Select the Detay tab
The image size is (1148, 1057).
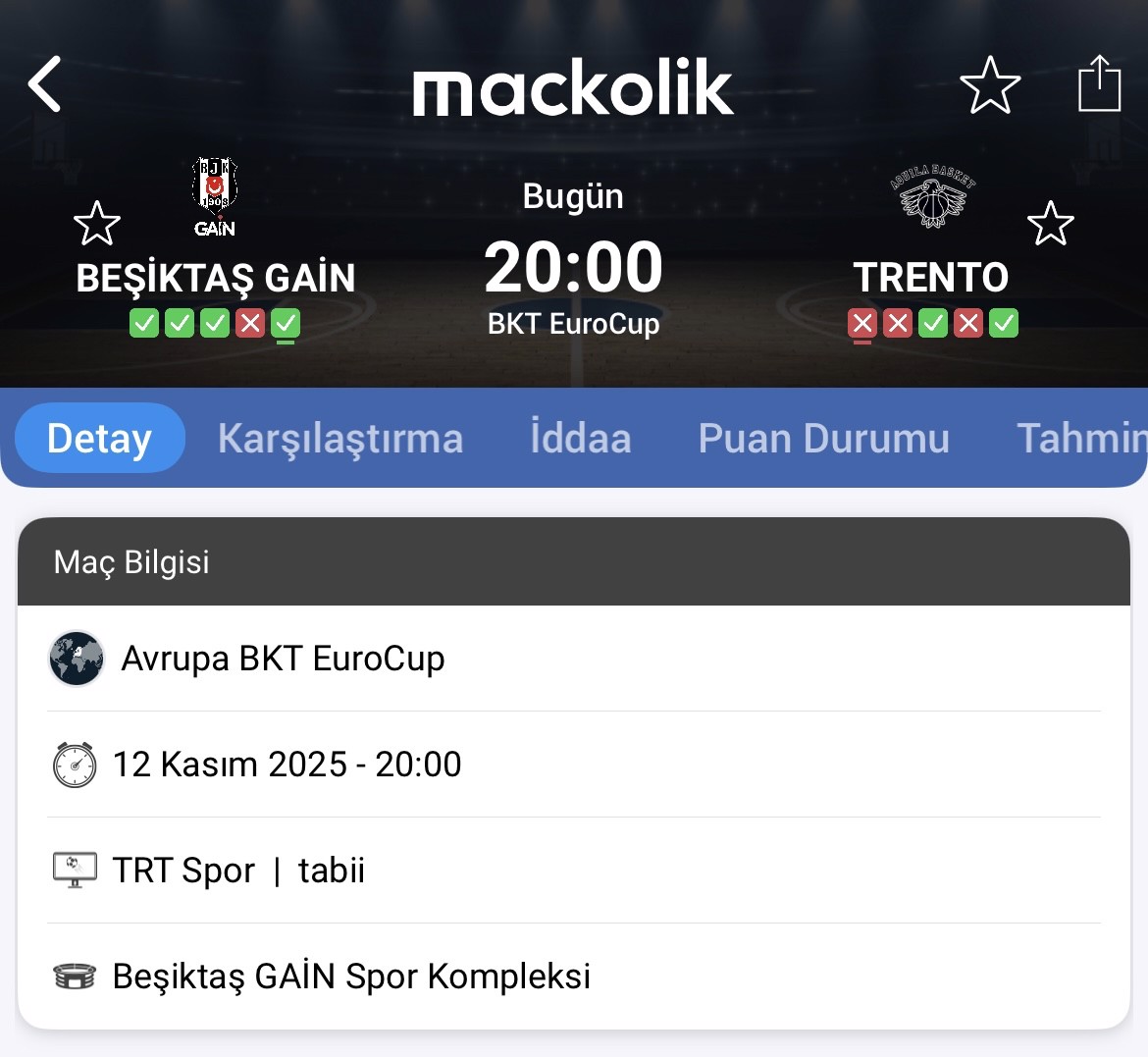(99, 438)
